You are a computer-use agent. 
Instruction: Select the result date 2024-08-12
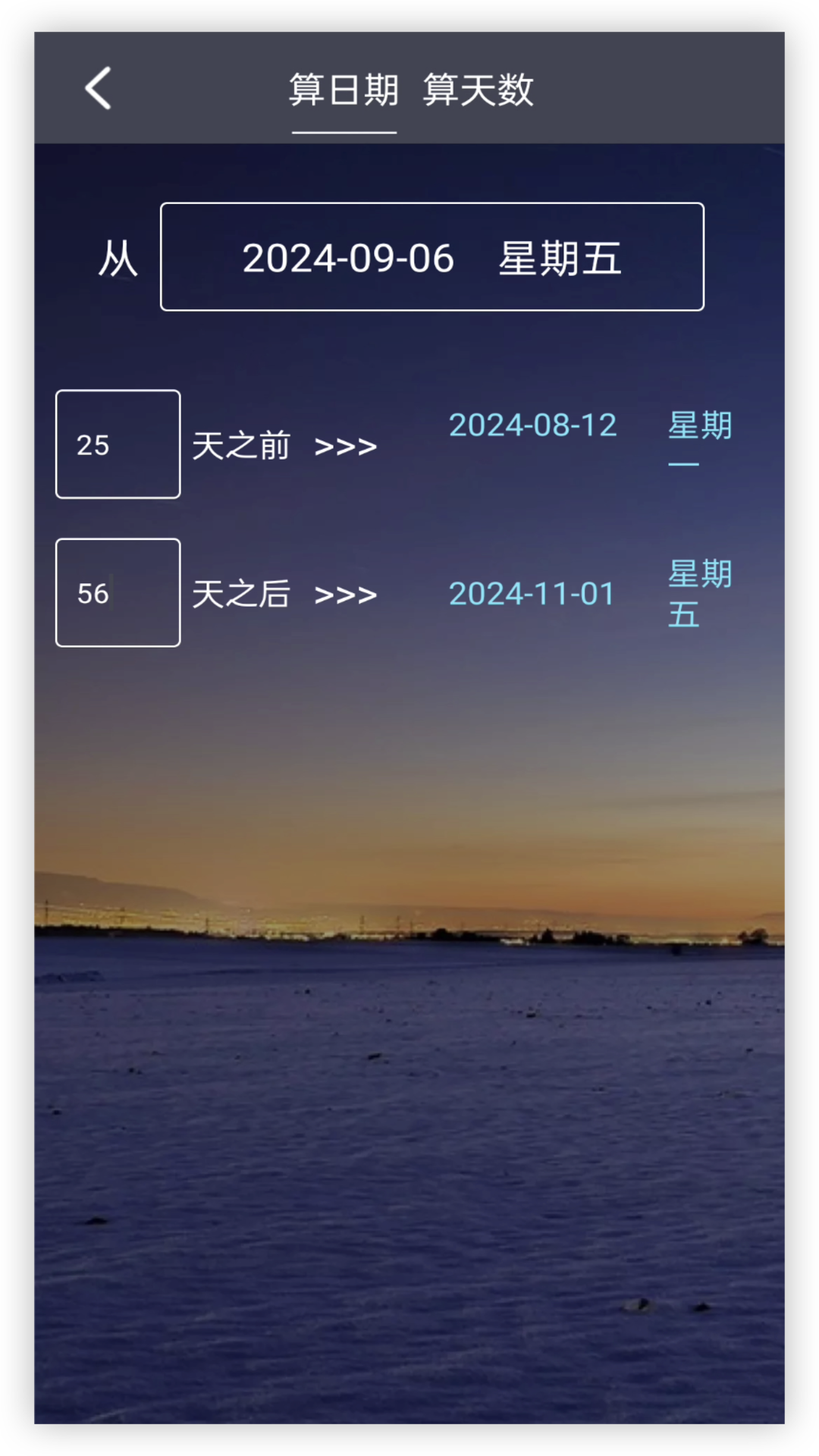532,425
